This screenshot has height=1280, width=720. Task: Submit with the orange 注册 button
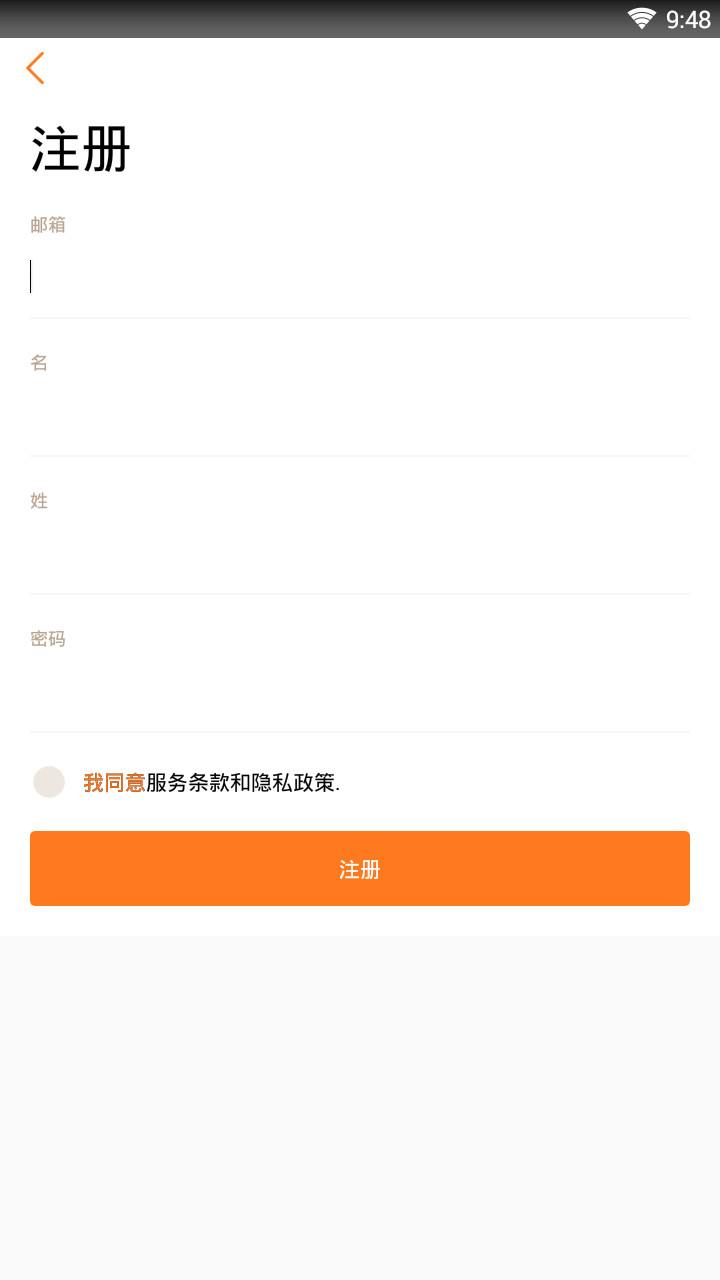[x=360, y=868]
